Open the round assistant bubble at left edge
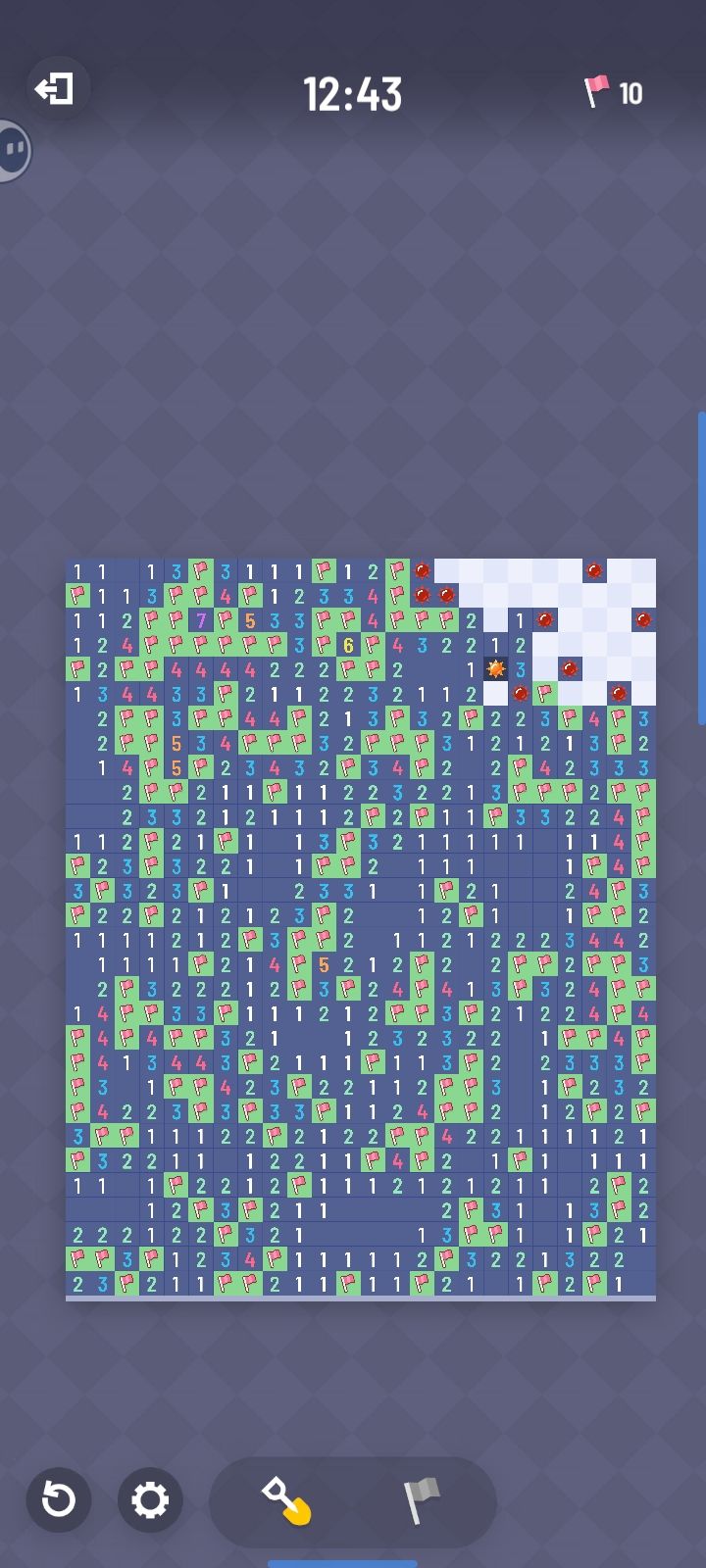This screenshot has width=706, height=1568. (x=12, y=151)
